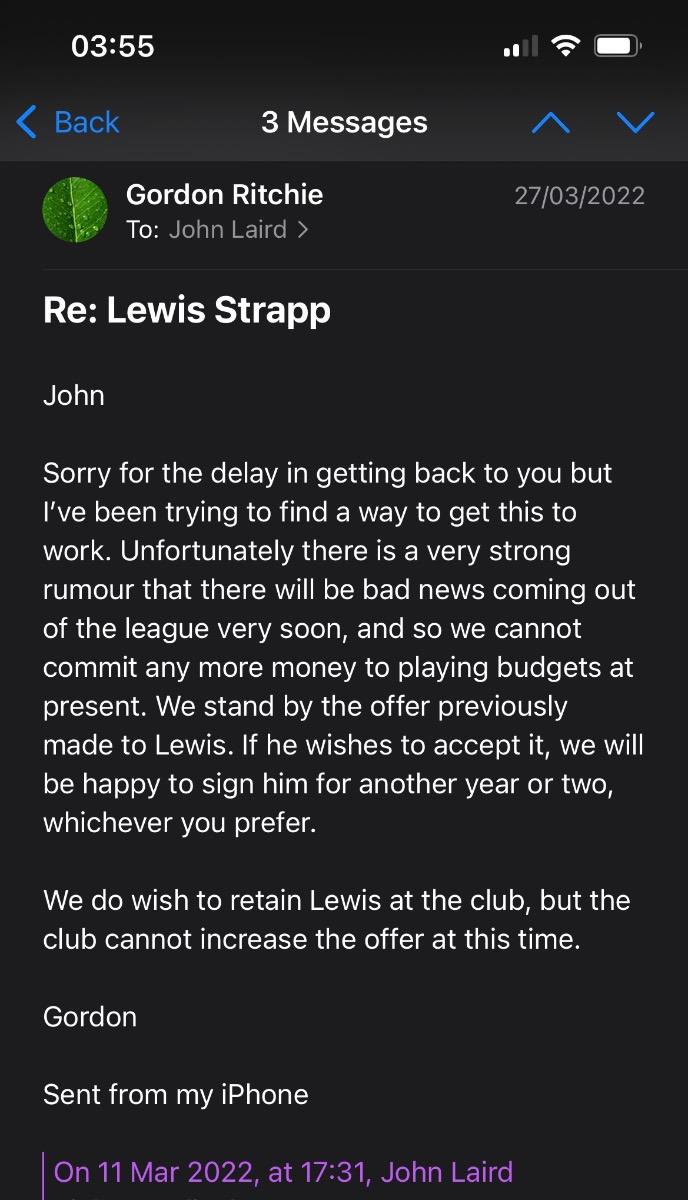This screenshot has width=688, height=1200.
Task: Jump to the next message with down arrow
Action: [x=635, y=123]
